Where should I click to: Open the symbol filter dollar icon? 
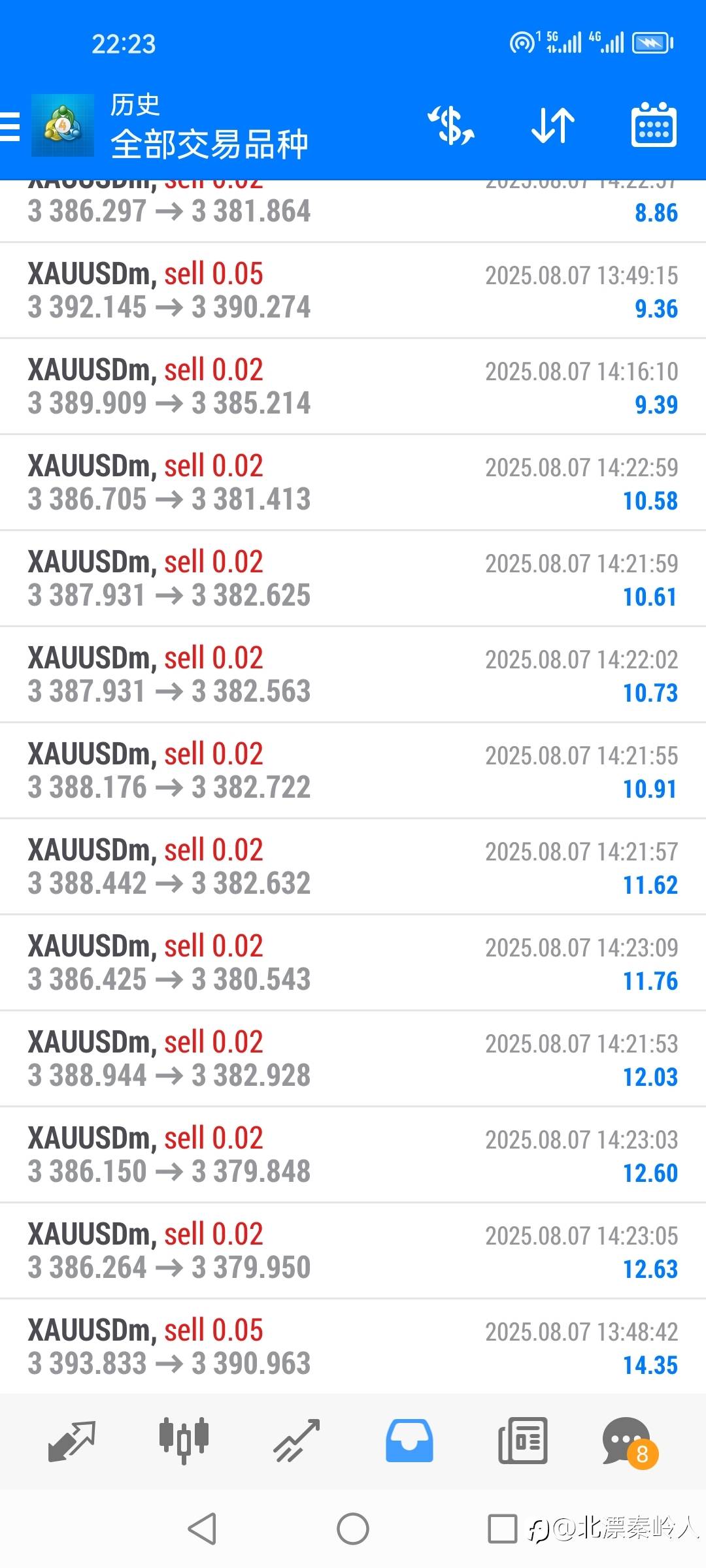click(x=451, y=125)
